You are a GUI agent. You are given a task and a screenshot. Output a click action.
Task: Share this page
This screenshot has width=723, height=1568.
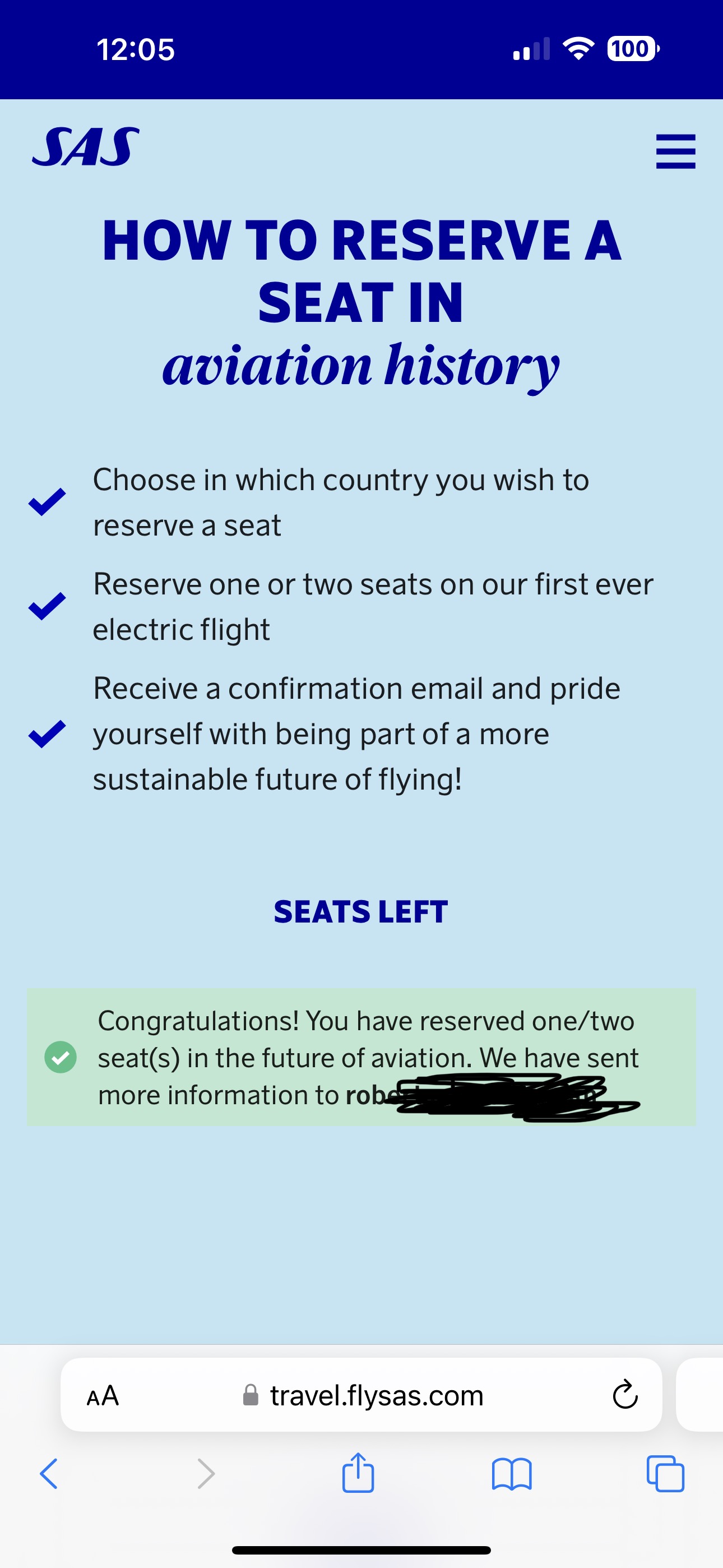(x=358, y=1473)
